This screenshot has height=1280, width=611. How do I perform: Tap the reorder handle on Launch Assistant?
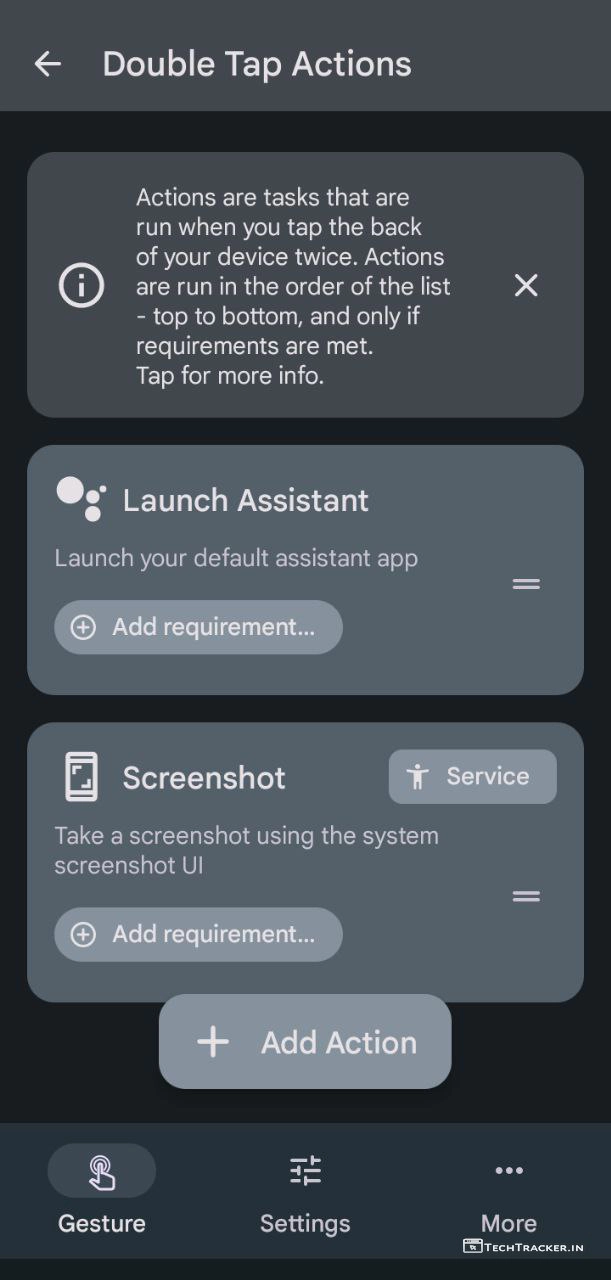pos(526,584)
